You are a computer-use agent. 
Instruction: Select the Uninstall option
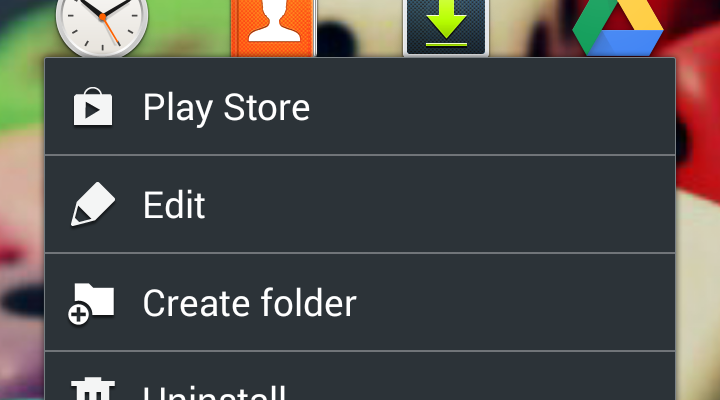click(x=360, y=386)
